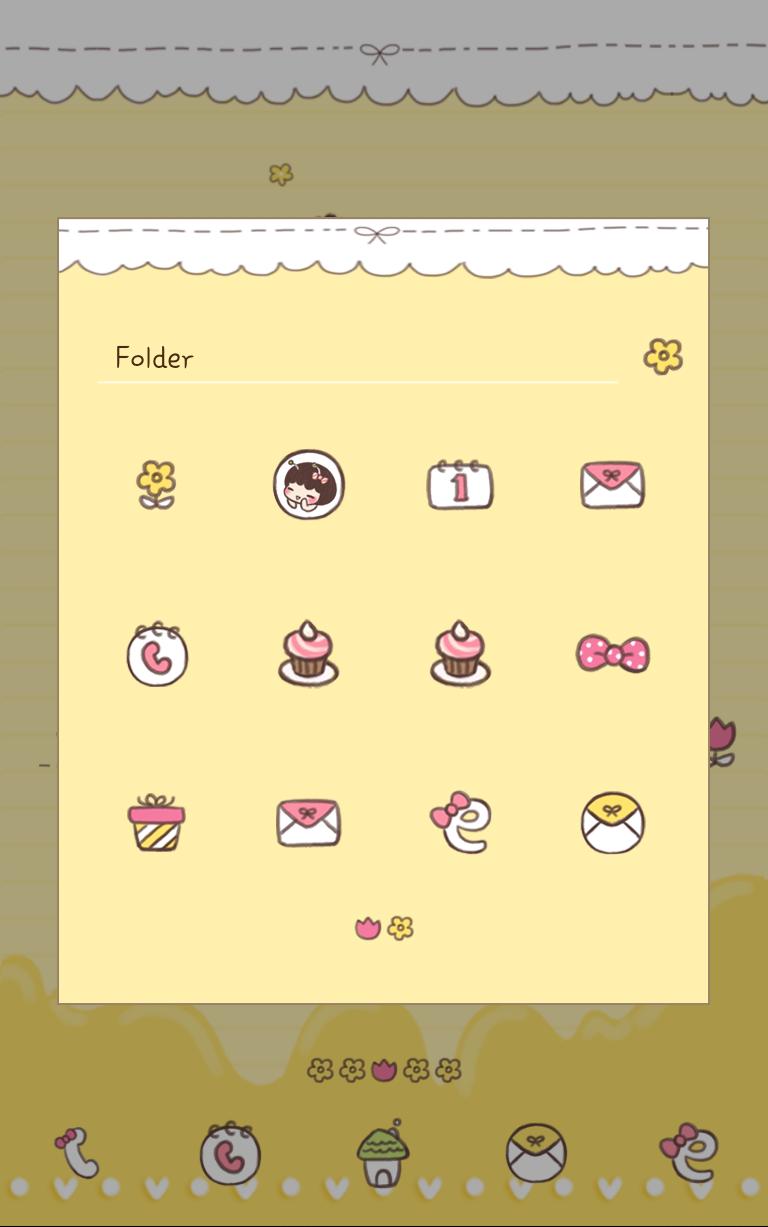Open the green-roof house icon in dock
The width and height of the screenshot is (768, 1227).
[383, 1155]
